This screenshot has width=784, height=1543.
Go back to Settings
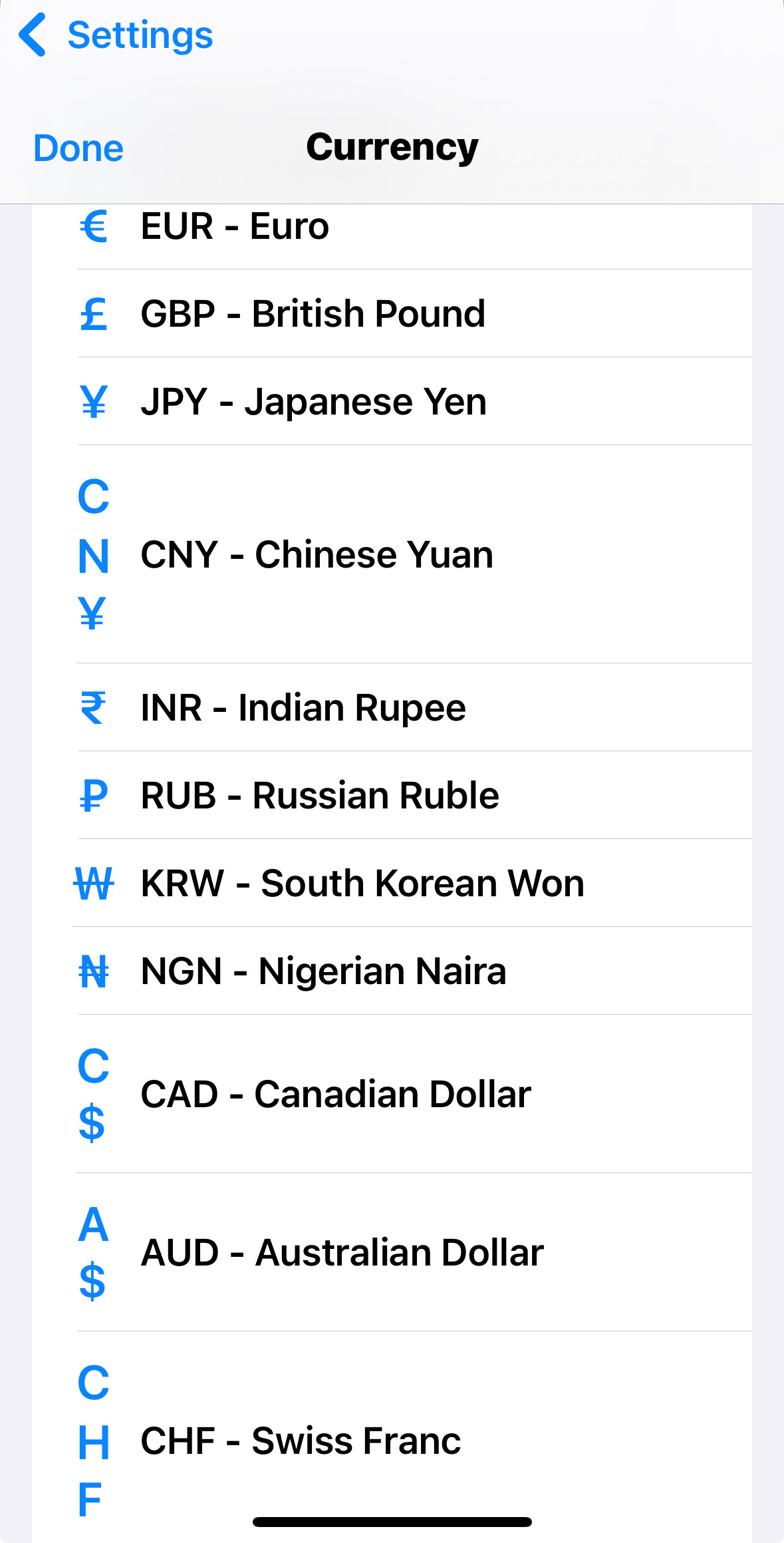[116, 35]
